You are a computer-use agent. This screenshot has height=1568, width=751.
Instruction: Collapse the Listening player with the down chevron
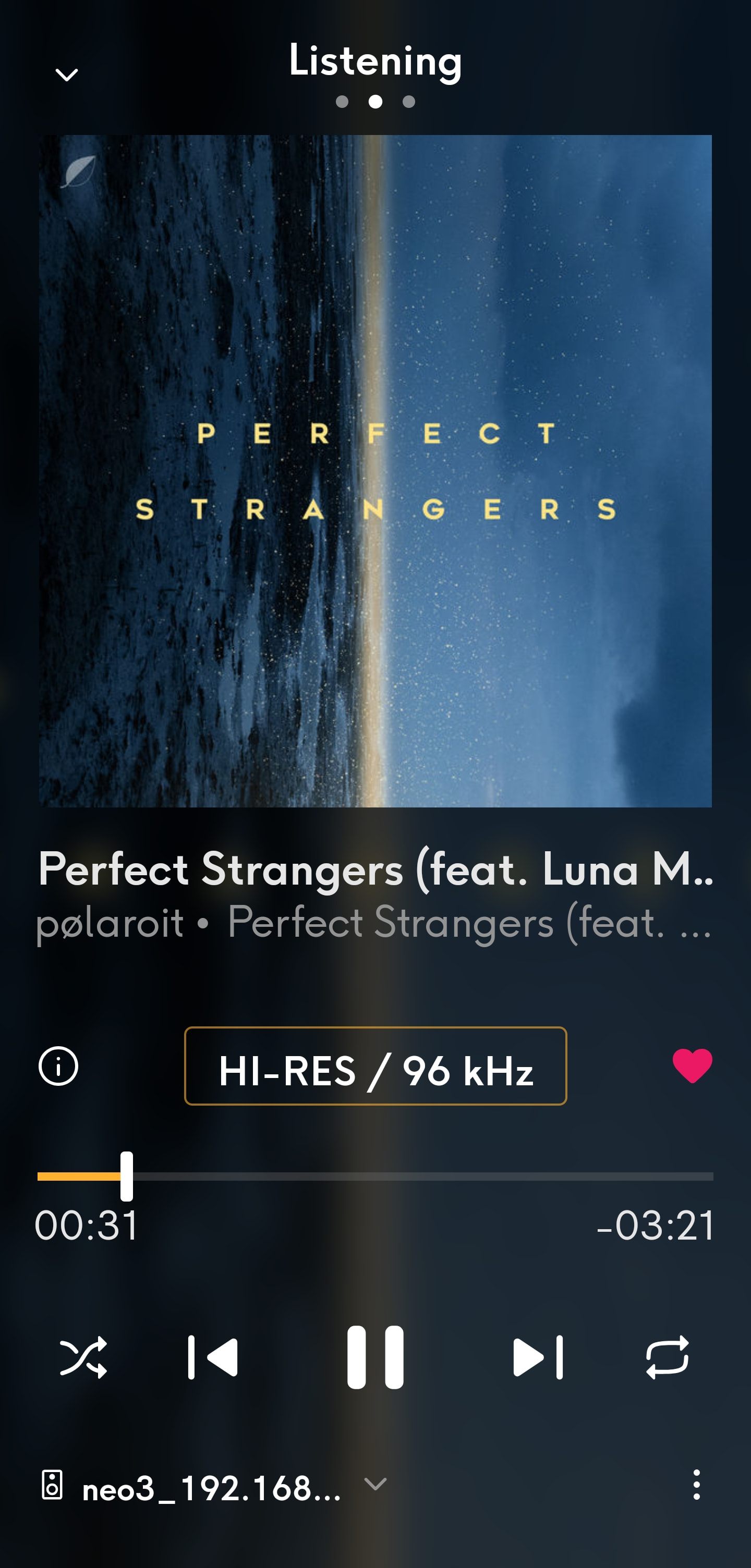(66, 75)
